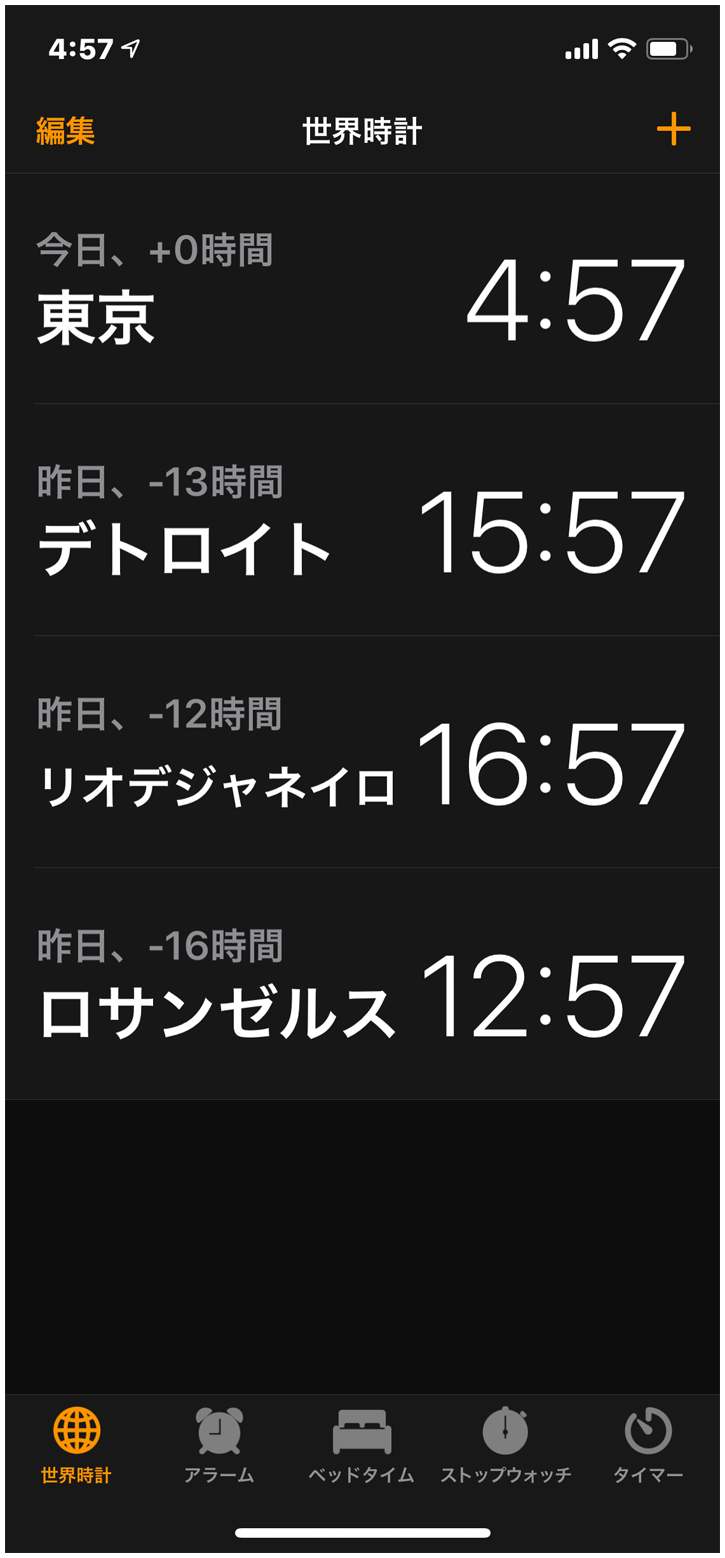
Task: Add a new city with the plus icon
Action: [x=673, y=130]
